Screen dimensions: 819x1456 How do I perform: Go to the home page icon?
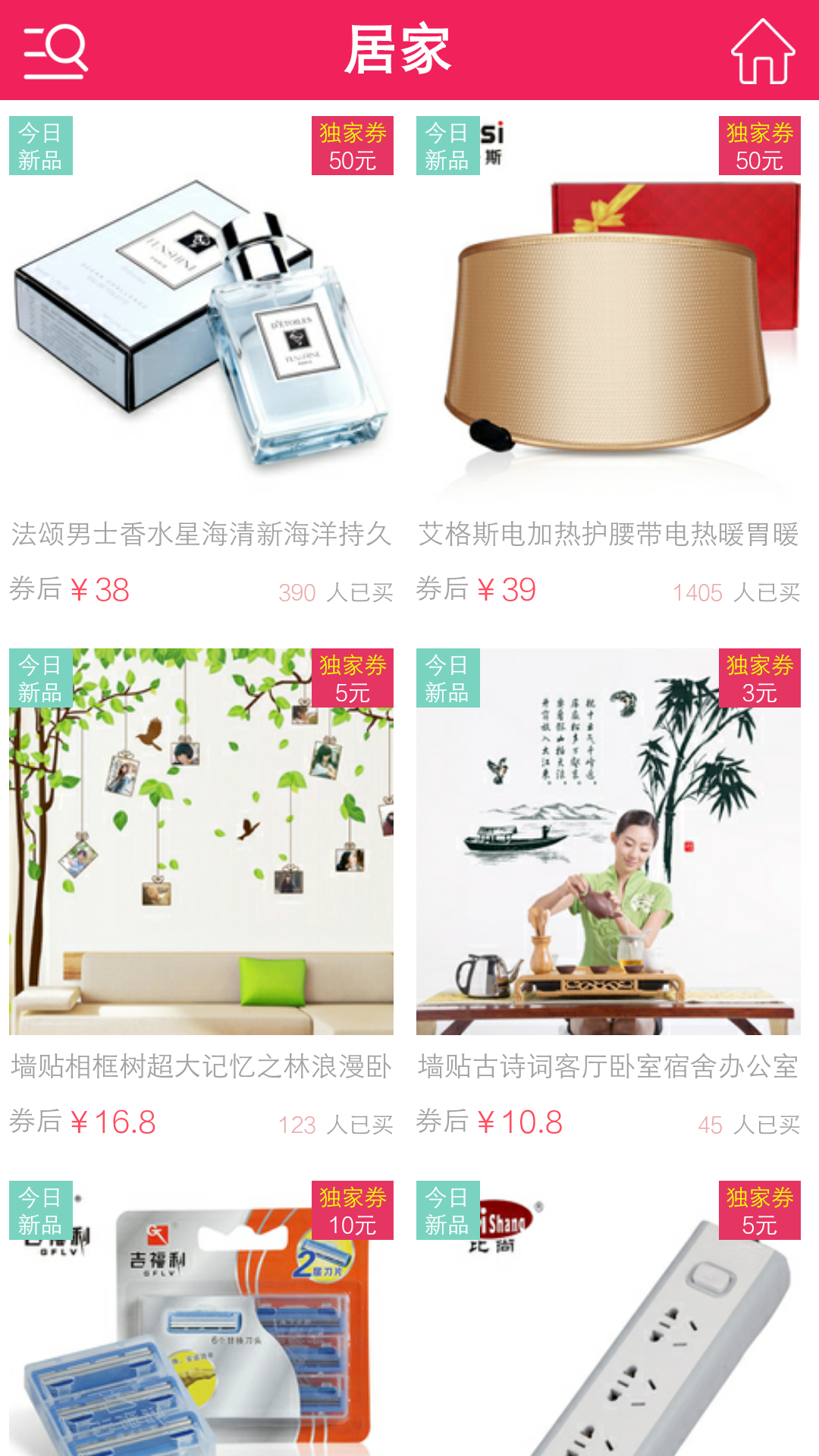(x=762, y=51)
